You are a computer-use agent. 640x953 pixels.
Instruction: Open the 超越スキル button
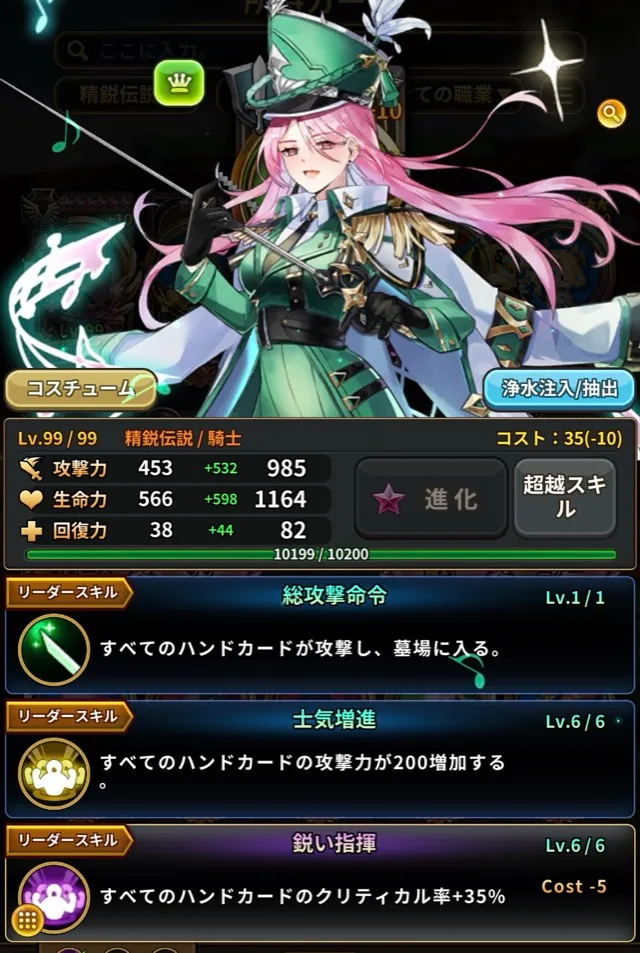point(564,497)
